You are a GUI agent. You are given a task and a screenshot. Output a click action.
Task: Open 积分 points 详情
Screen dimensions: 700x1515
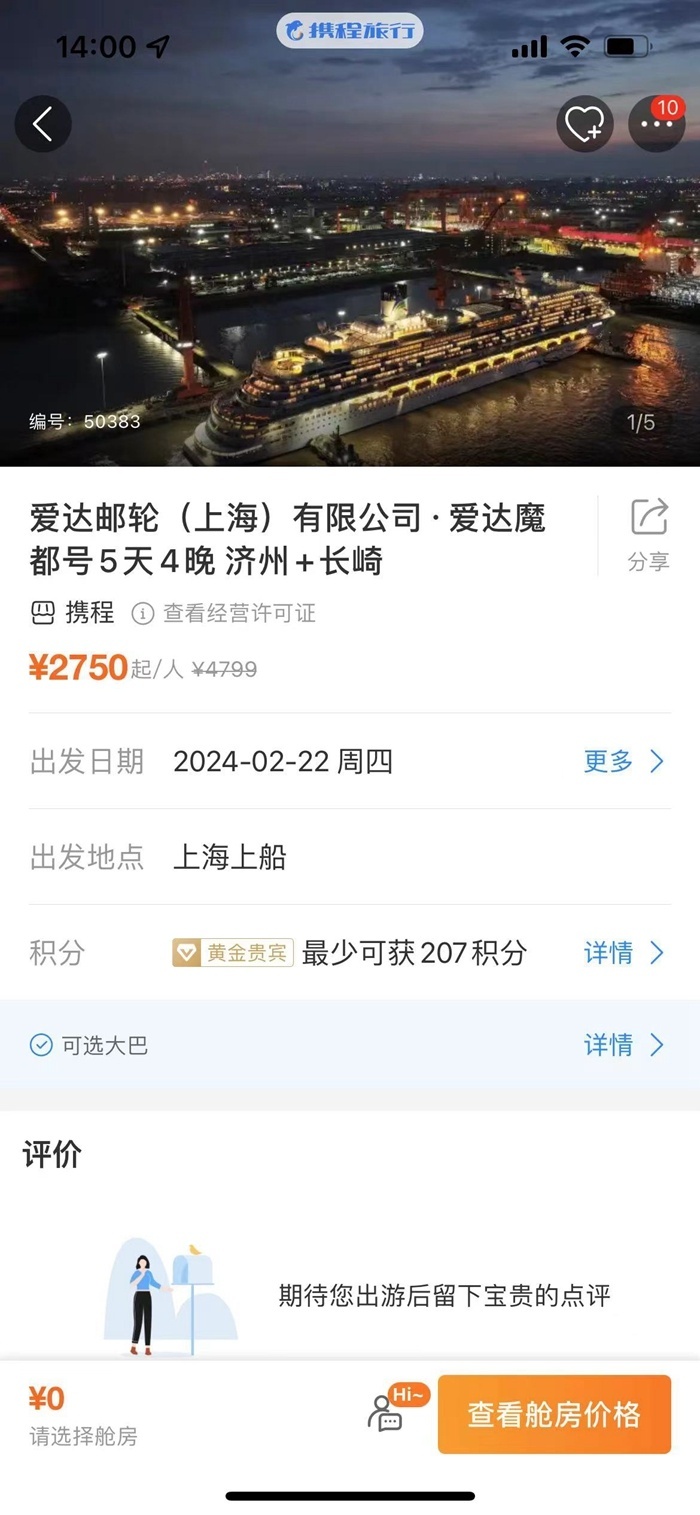click(623, 953)
